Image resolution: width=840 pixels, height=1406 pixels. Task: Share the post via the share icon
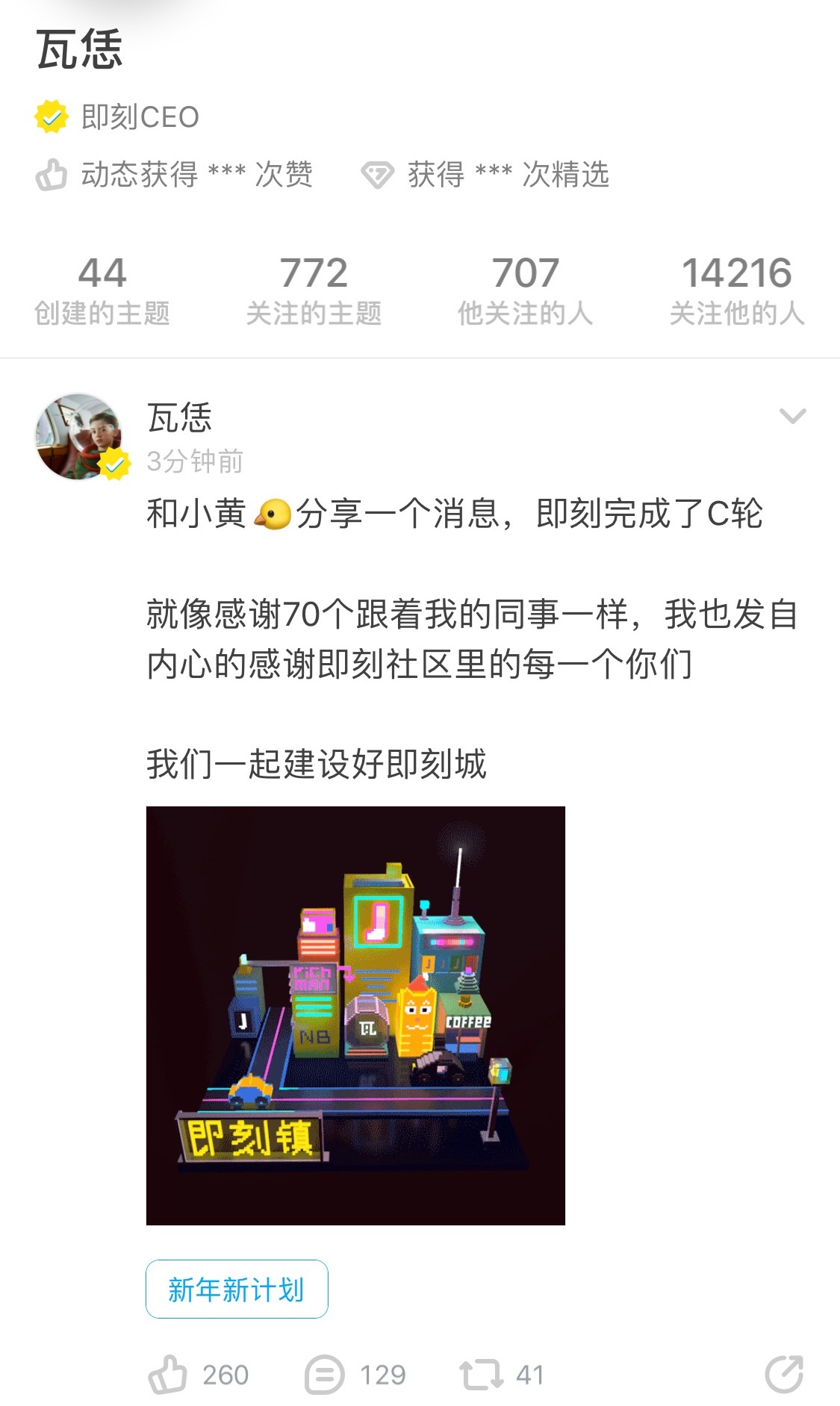click(784, 1375)
